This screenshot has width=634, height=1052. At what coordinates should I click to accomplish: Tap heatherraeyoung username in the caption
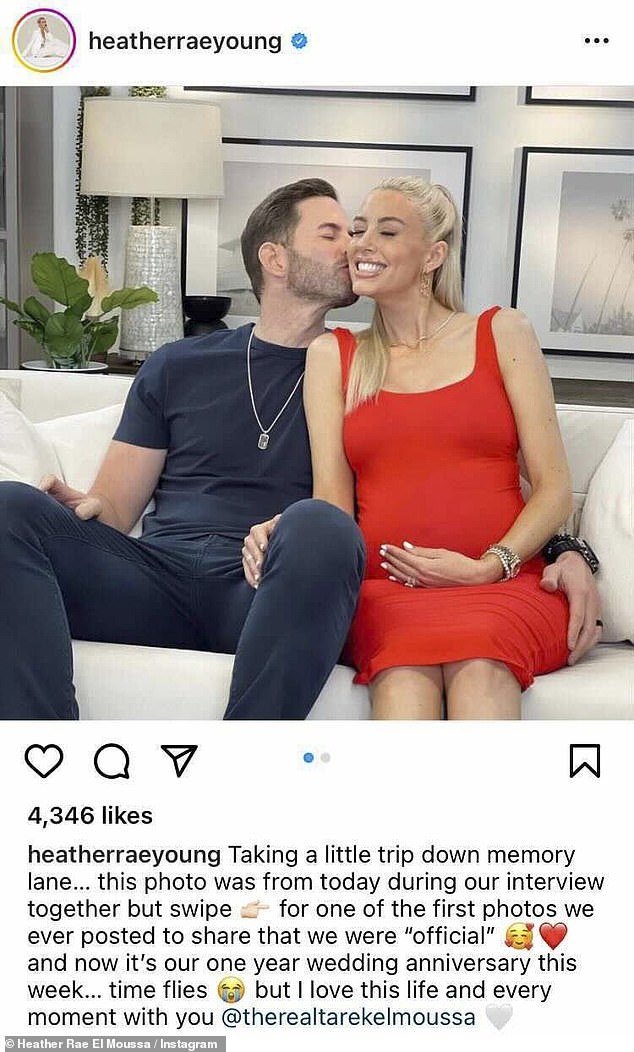pyautogui.click(x=124, y=856)
